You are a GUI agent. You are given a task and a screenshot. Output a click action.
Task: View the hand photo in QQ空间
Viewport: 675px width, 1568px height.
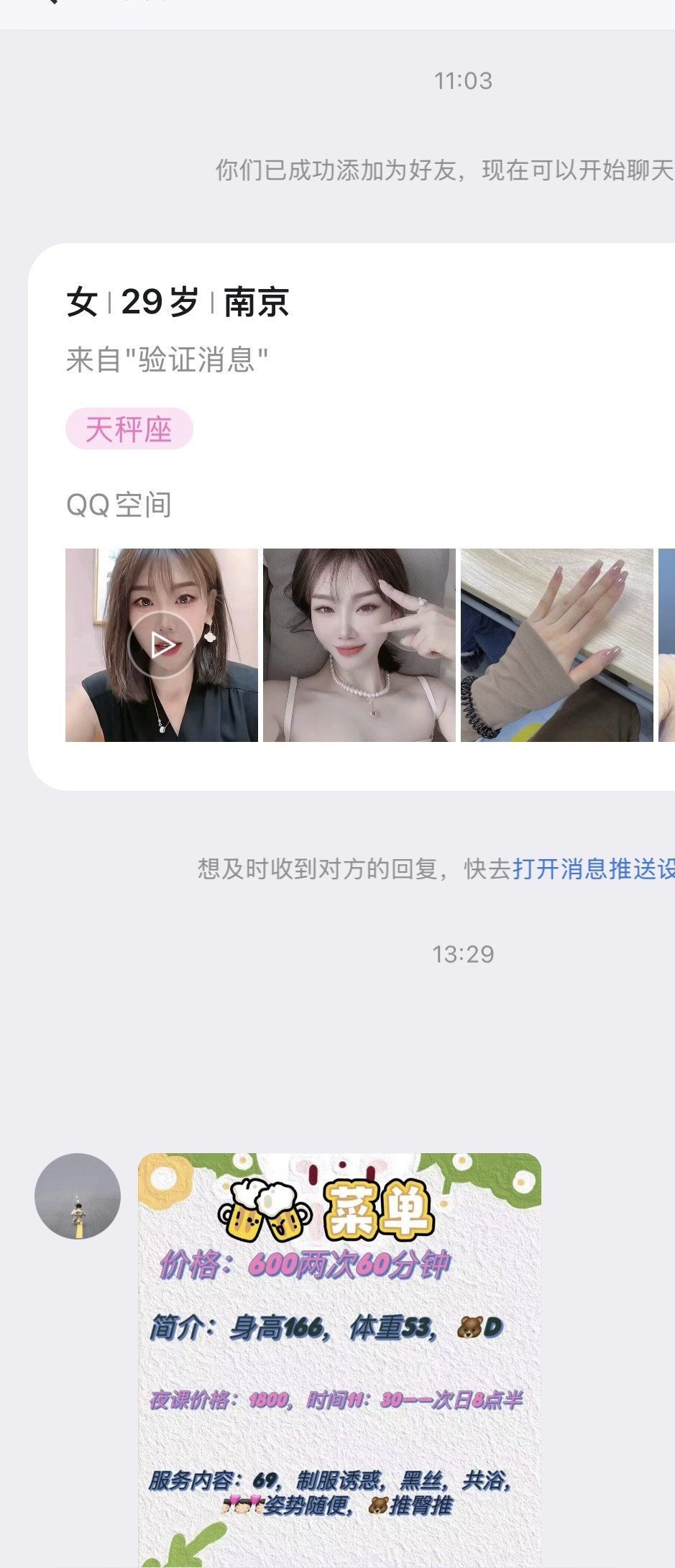pyautogui.click(x=556, y=645)
